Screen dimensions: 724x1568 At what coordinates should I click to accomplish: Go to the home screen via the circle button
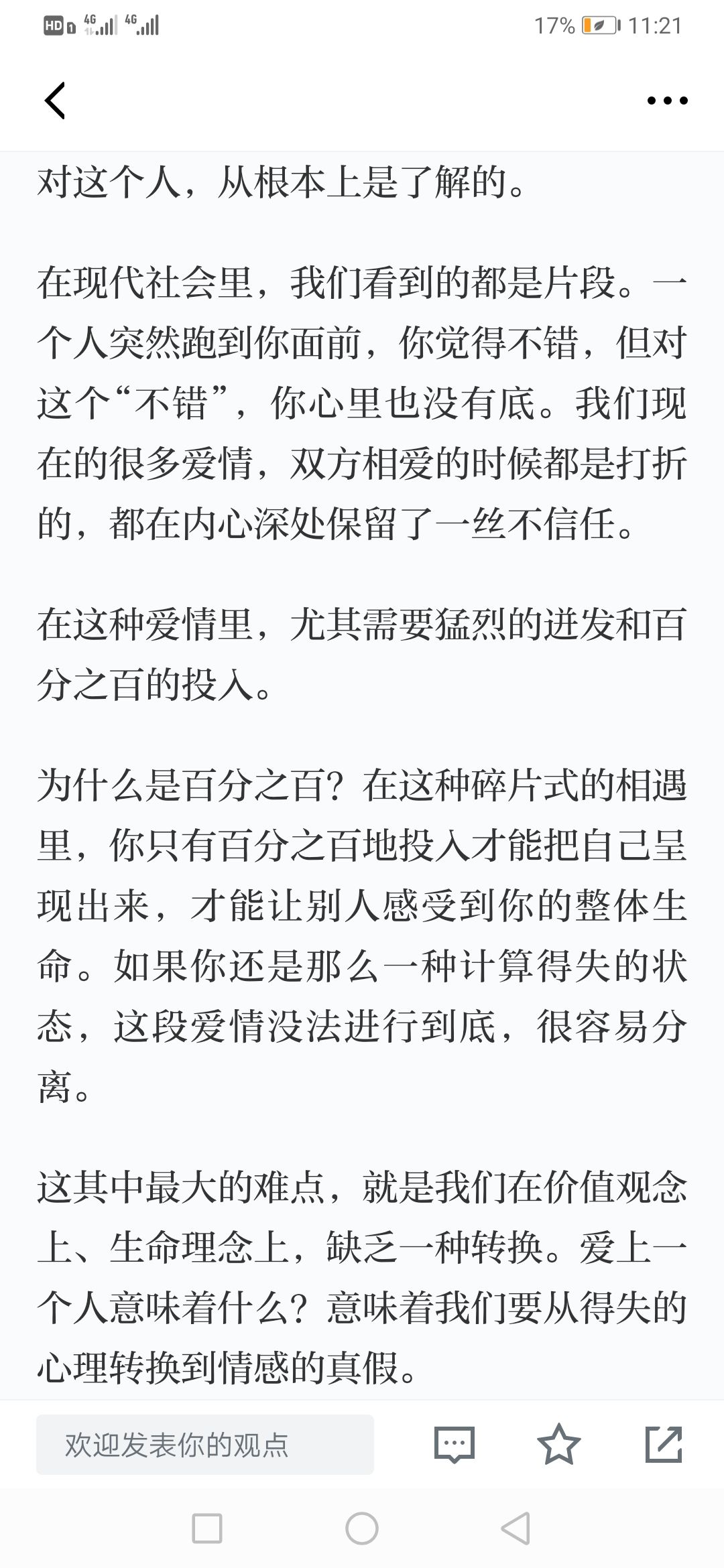pyautogui.click(x=362, y=1529)
